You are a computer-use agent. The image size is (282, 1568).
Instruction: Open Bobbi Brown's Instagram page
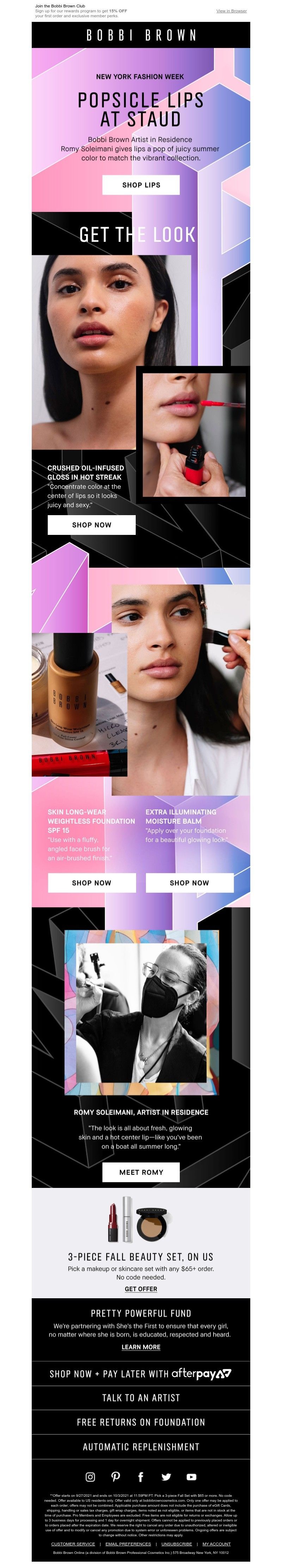(x=90, y=1477)
